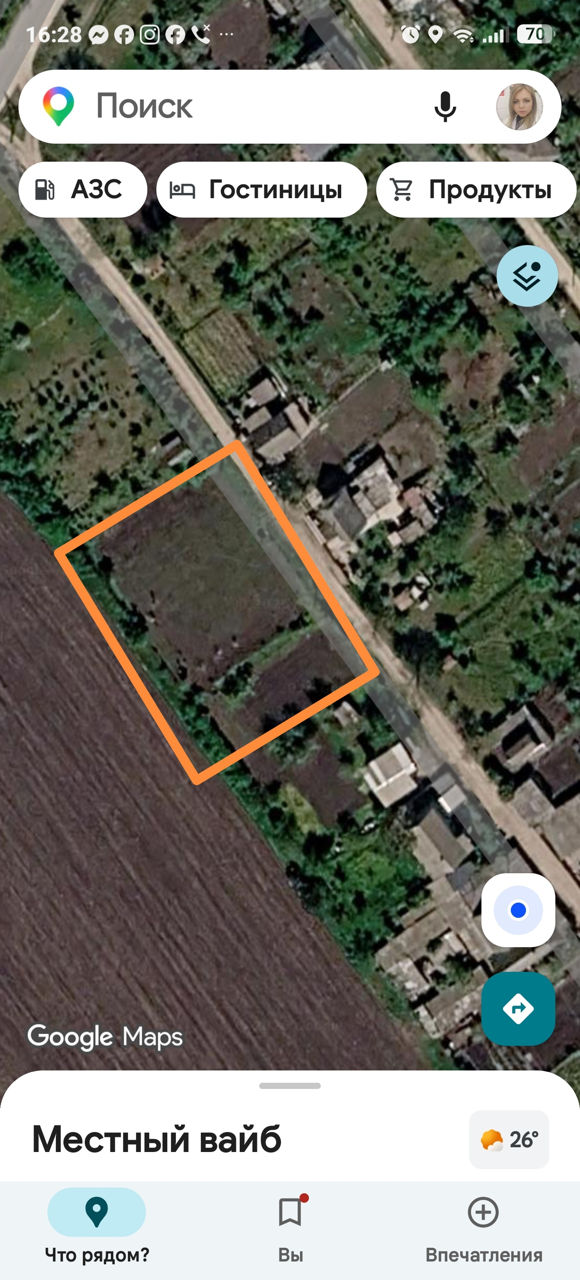
Task: Open the account profile avatar
Action: click(x=519, y=106)
